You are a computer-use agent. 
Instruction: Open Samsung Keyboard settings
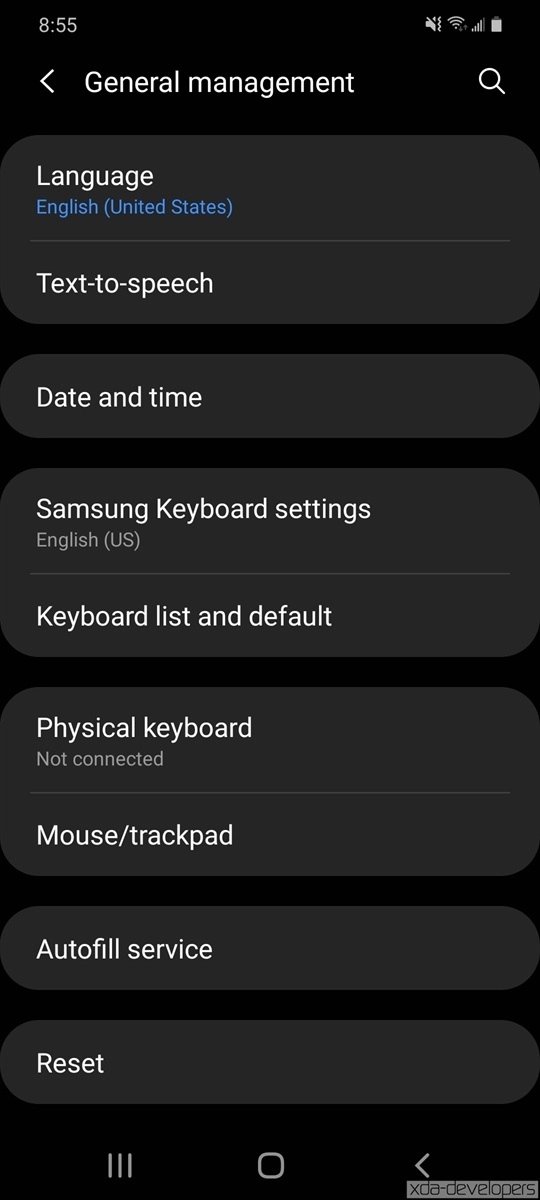click(x=270, y=521)
